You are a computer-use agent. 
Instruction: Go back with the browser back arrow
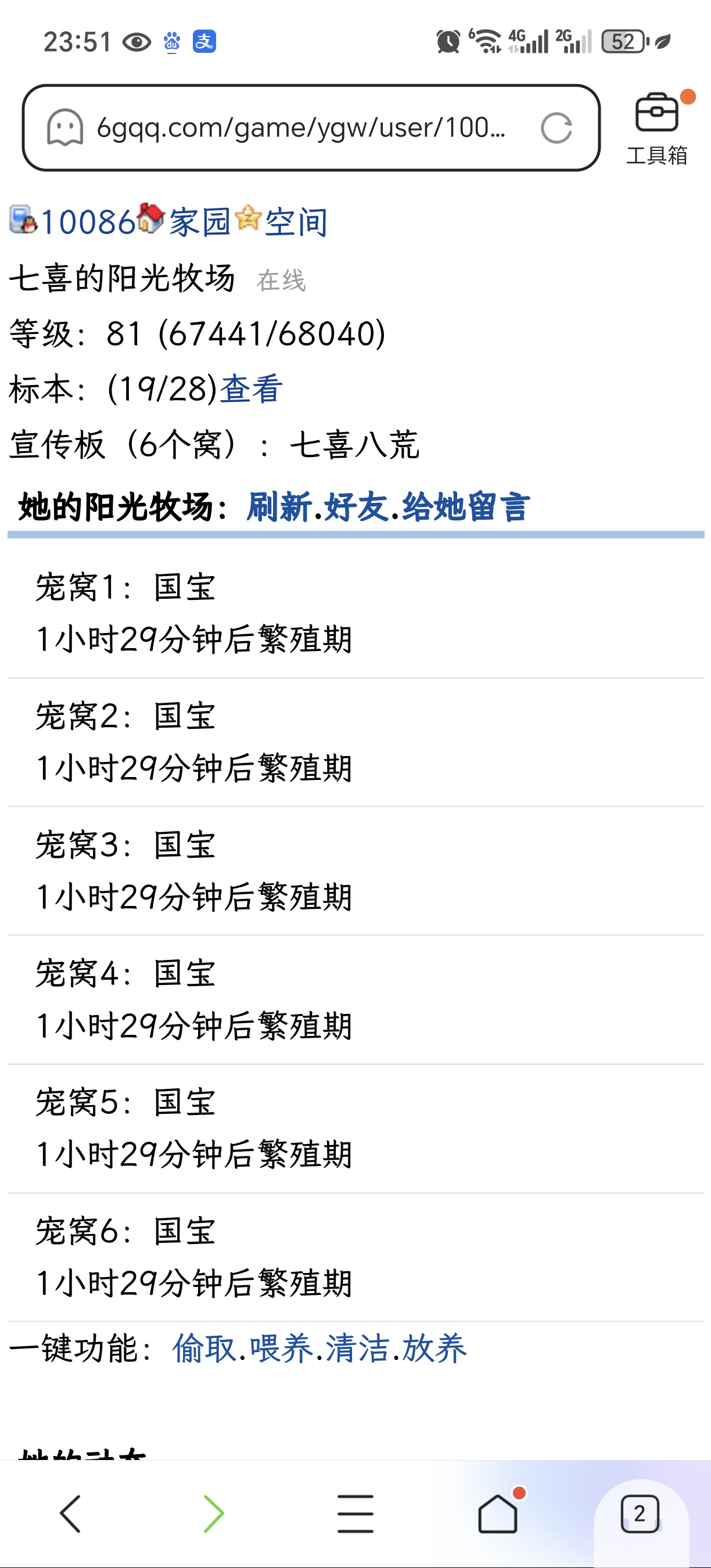pos(71,1513)
